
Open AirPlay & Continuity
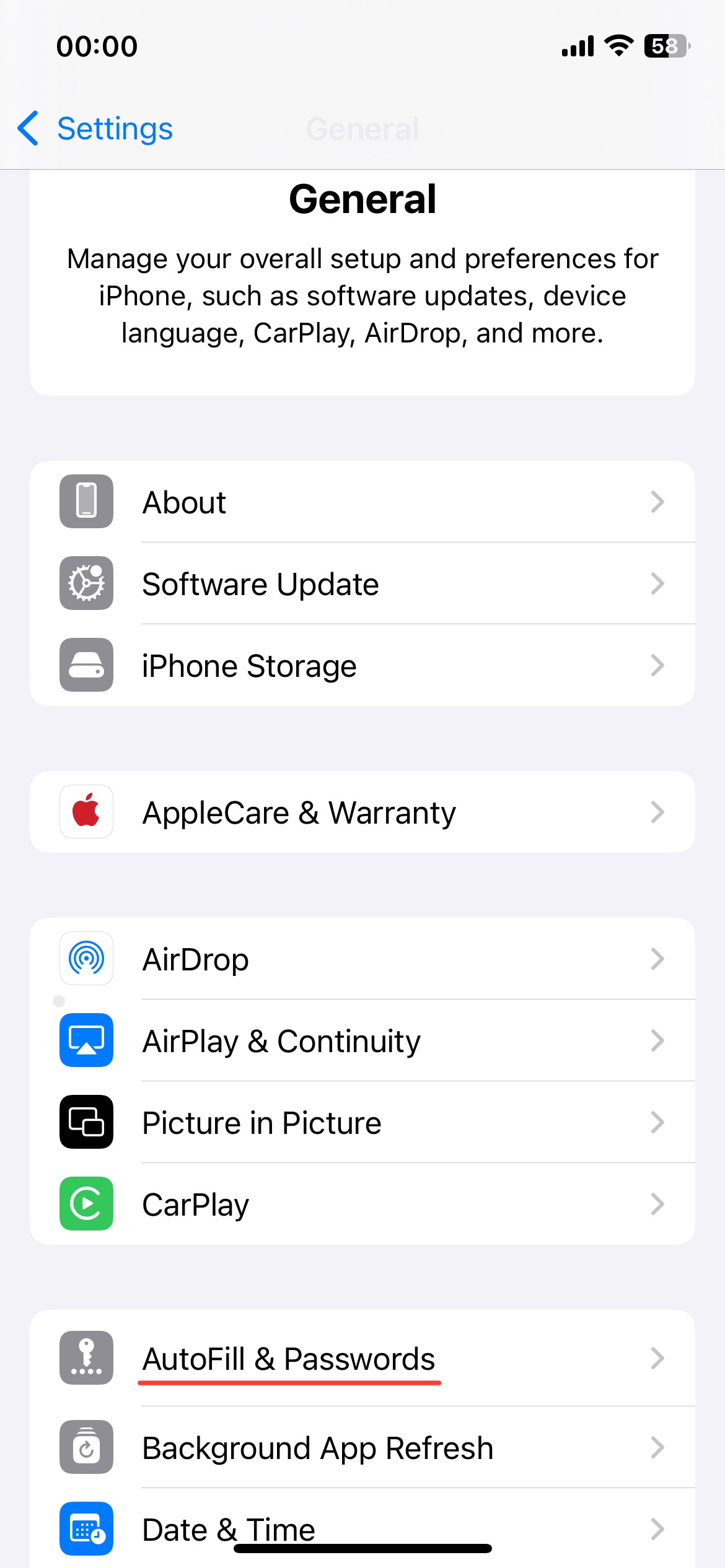coord(362,1040)
